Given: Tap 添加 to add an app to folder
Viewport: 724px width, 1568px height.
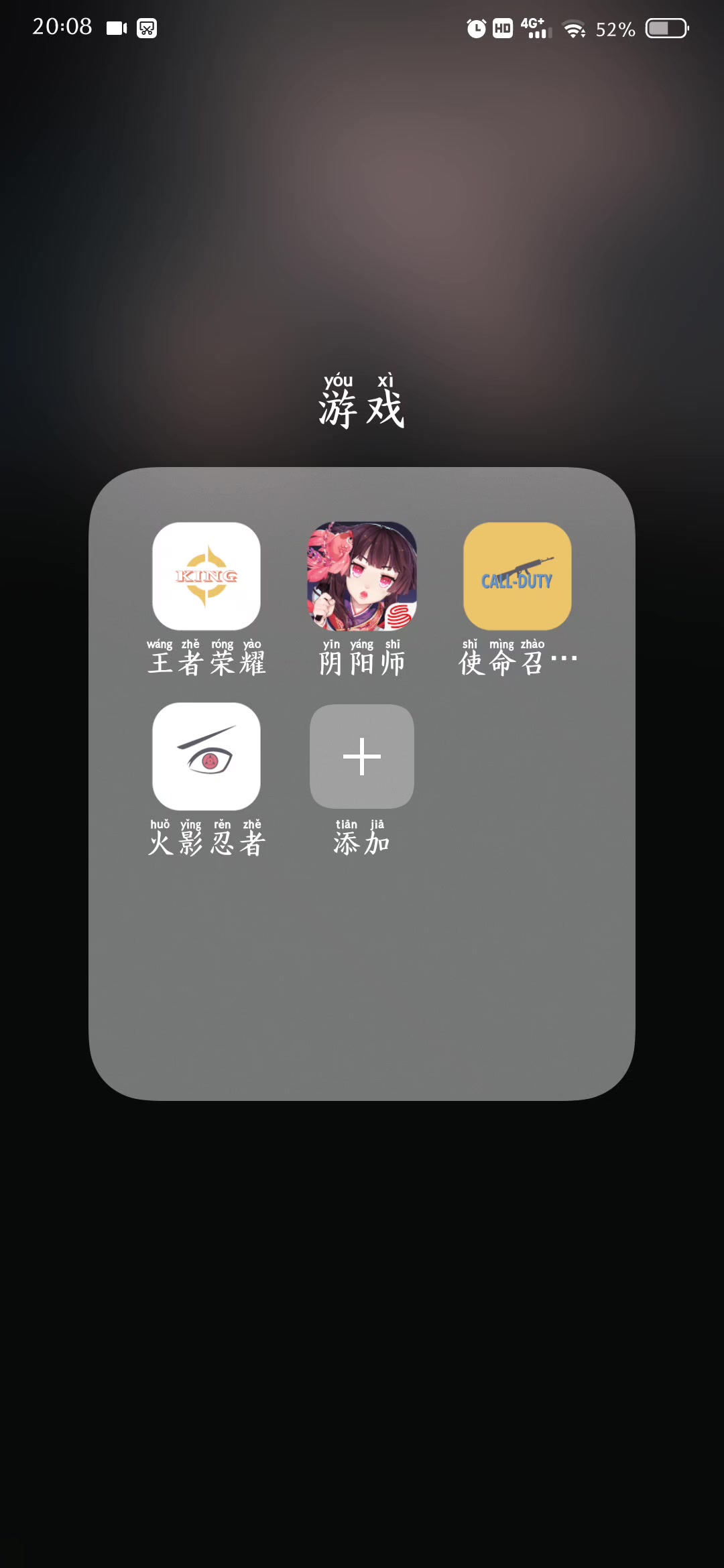Looking at the screenshot, I should click(x=362, y=756).
